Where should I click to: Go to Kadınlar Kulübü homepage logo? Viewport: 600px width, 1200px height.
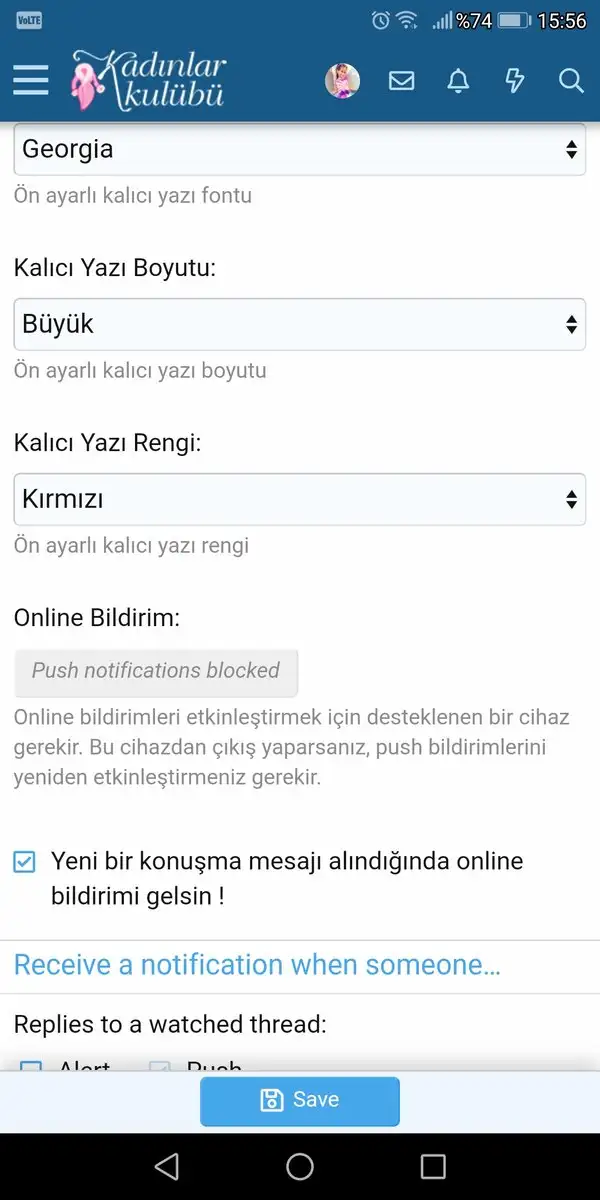[x=150, y=80]
